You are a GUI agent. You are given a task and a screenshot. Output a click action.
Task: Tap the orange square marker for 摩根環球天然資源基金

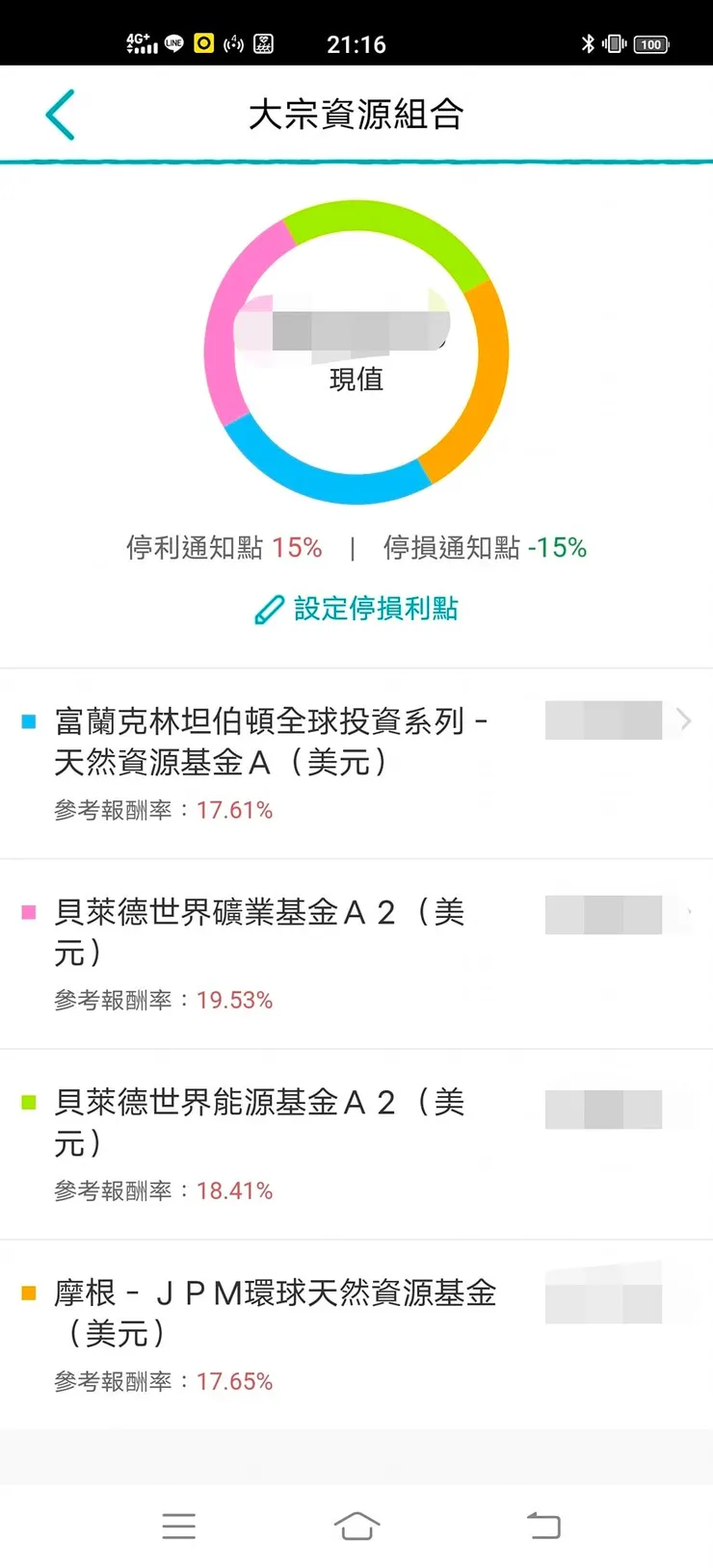pos(30,1294)
